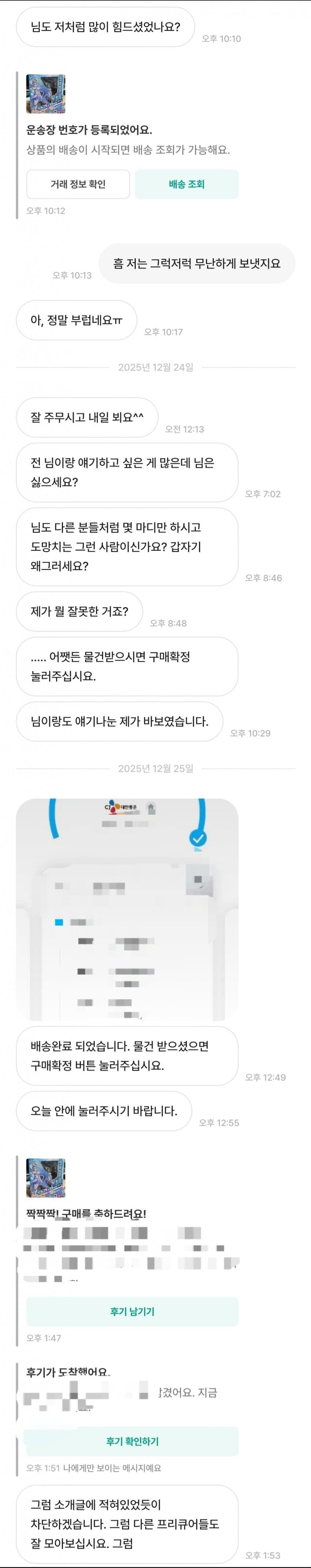Open 후기 확인하기 to view the review
This screenshot has height=1568, width=311.
[x=132, y=1441]
